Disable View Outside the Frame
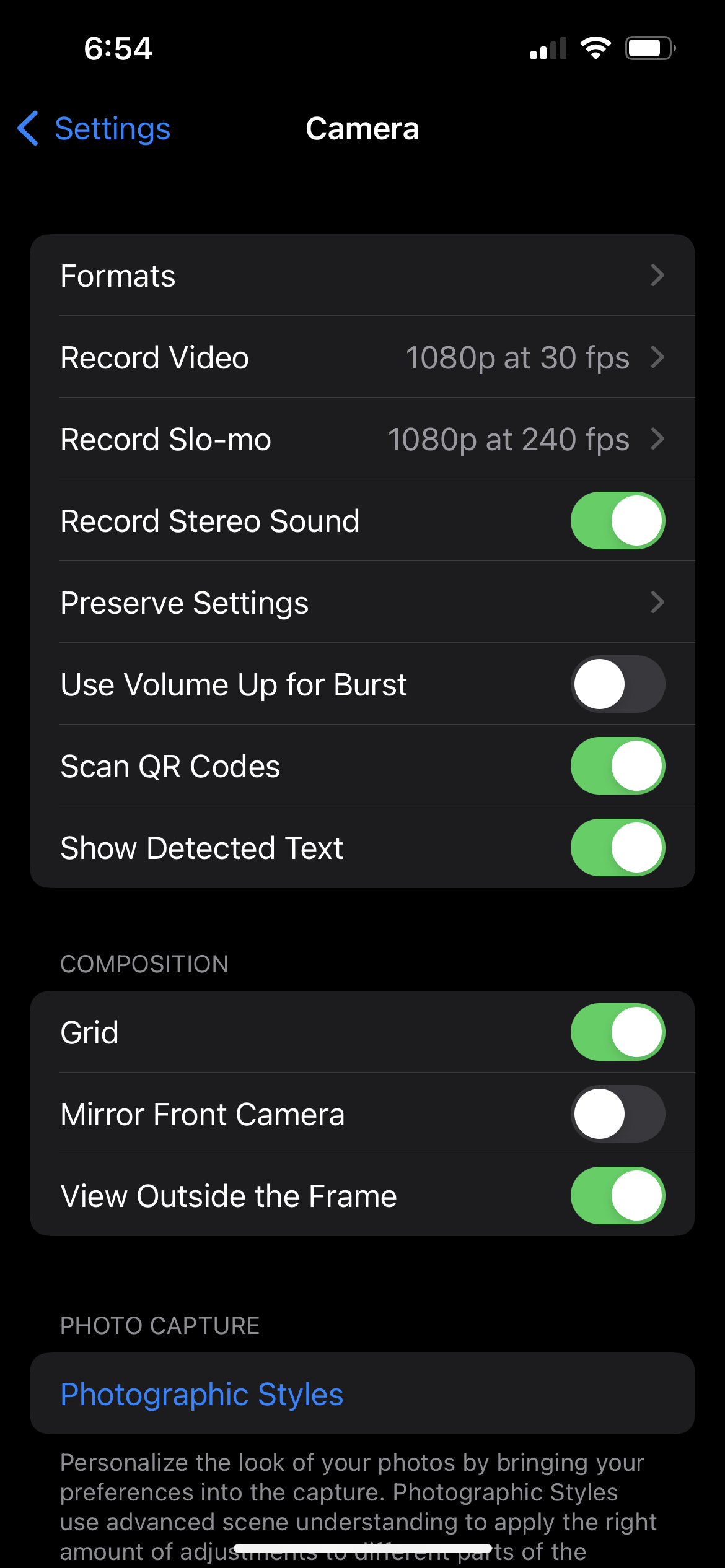This screenshot has height=1568, width=725. coord(617,1196)
